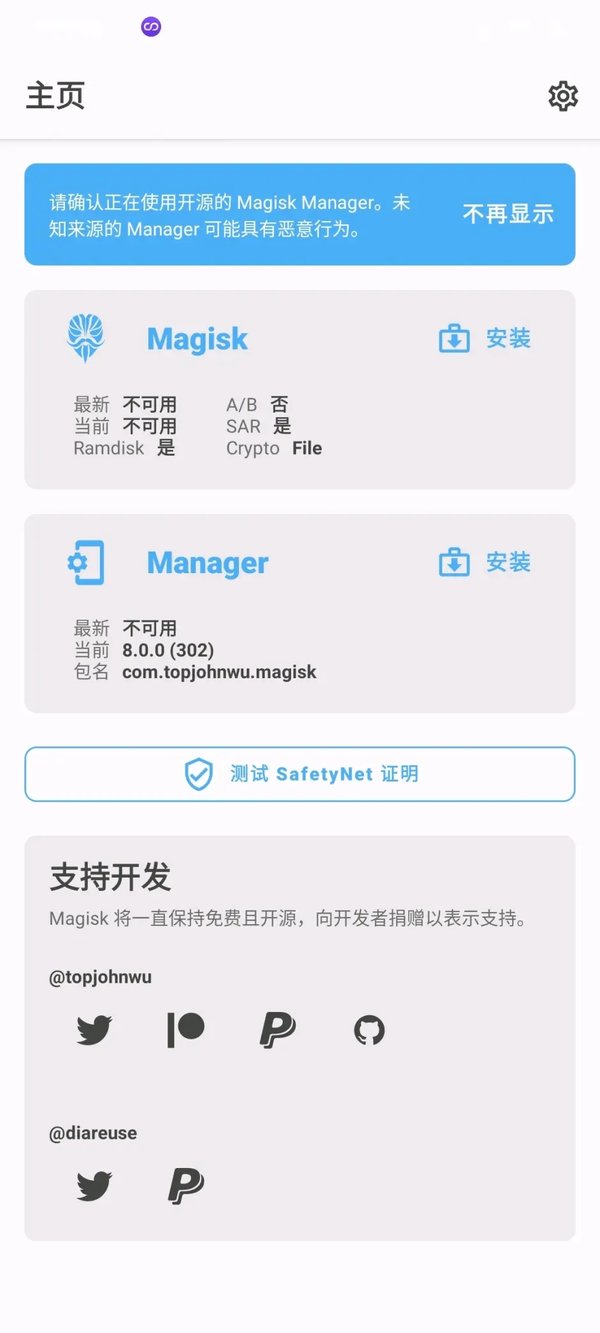Open @topjohnwu's Twitter link
This screenshot has height=1333, width=600.
(94, 1030)
